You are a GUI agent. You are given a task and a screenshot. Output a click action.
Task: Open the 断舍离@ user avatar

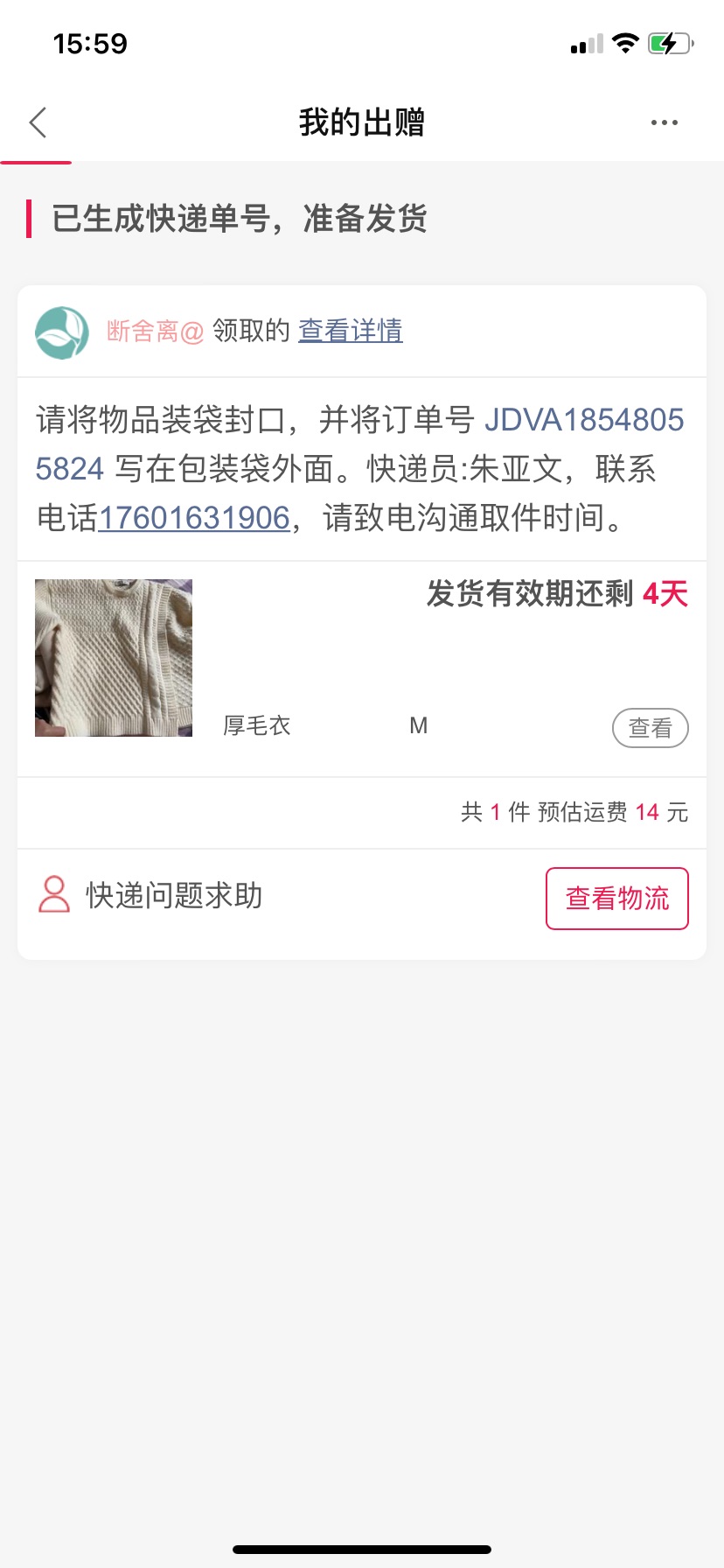[x=62, y=332]
